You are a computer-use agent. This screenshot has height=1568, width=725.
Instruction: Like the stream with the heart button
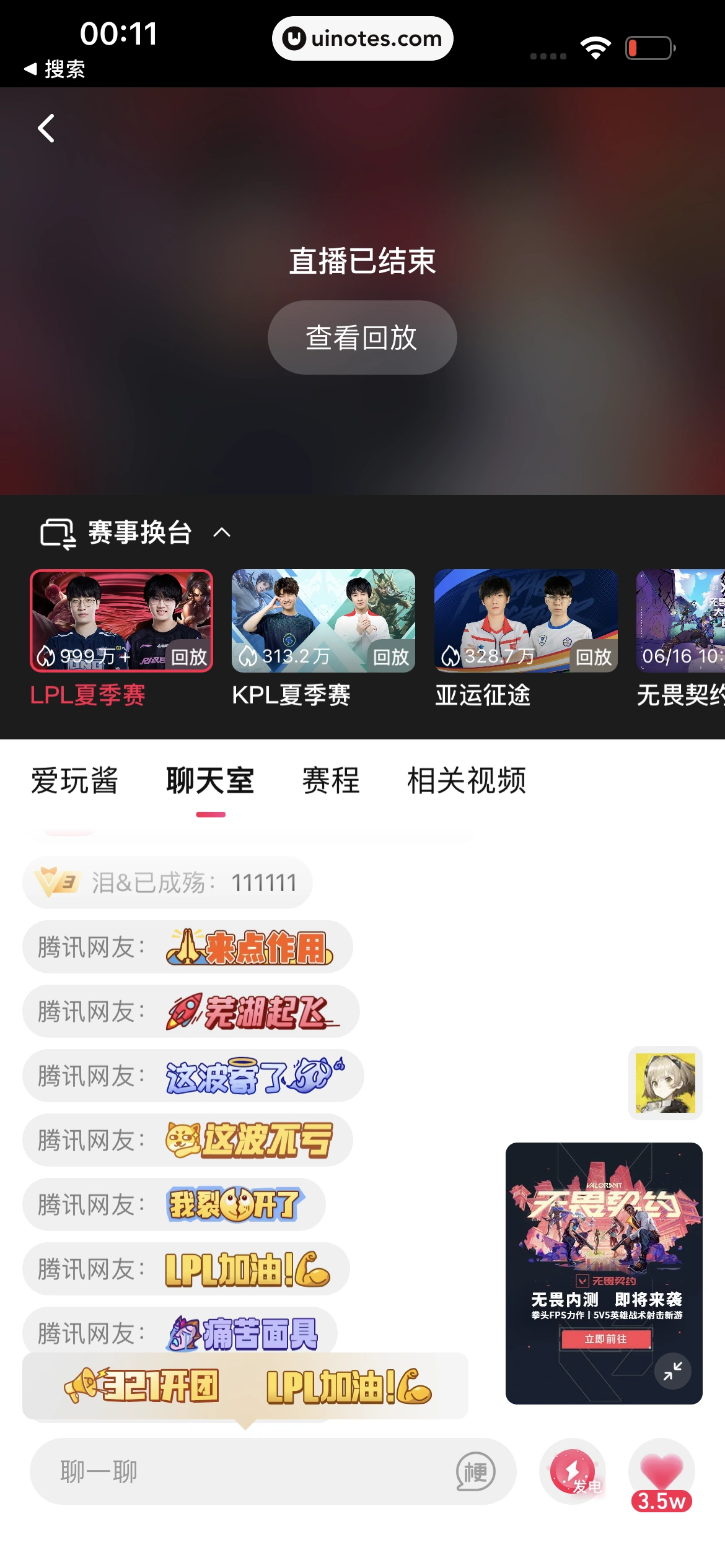[x=661, y=1471]
